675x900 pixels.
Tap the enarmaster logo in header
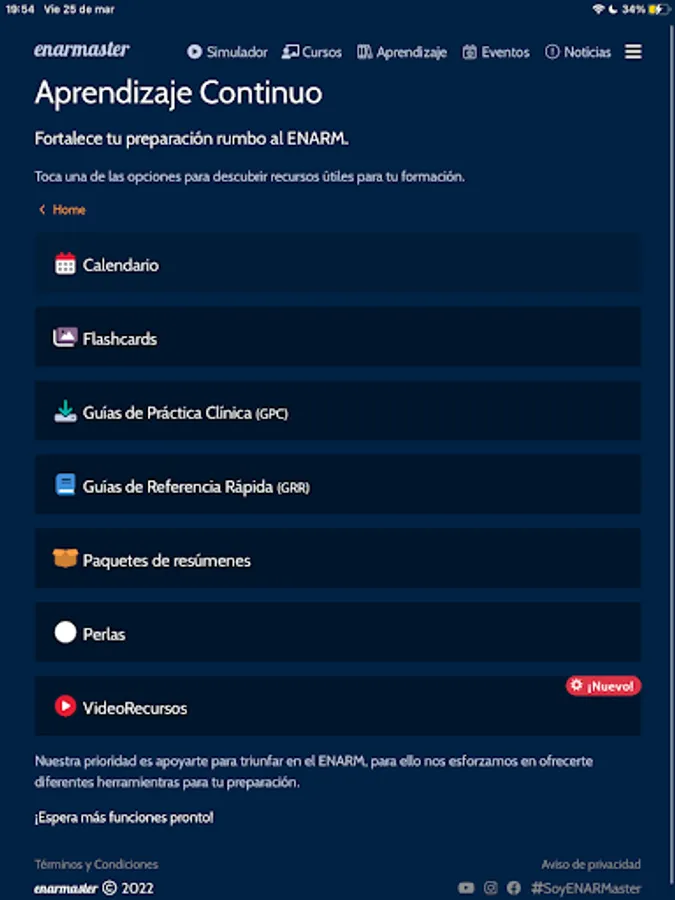tap(82, 50)
